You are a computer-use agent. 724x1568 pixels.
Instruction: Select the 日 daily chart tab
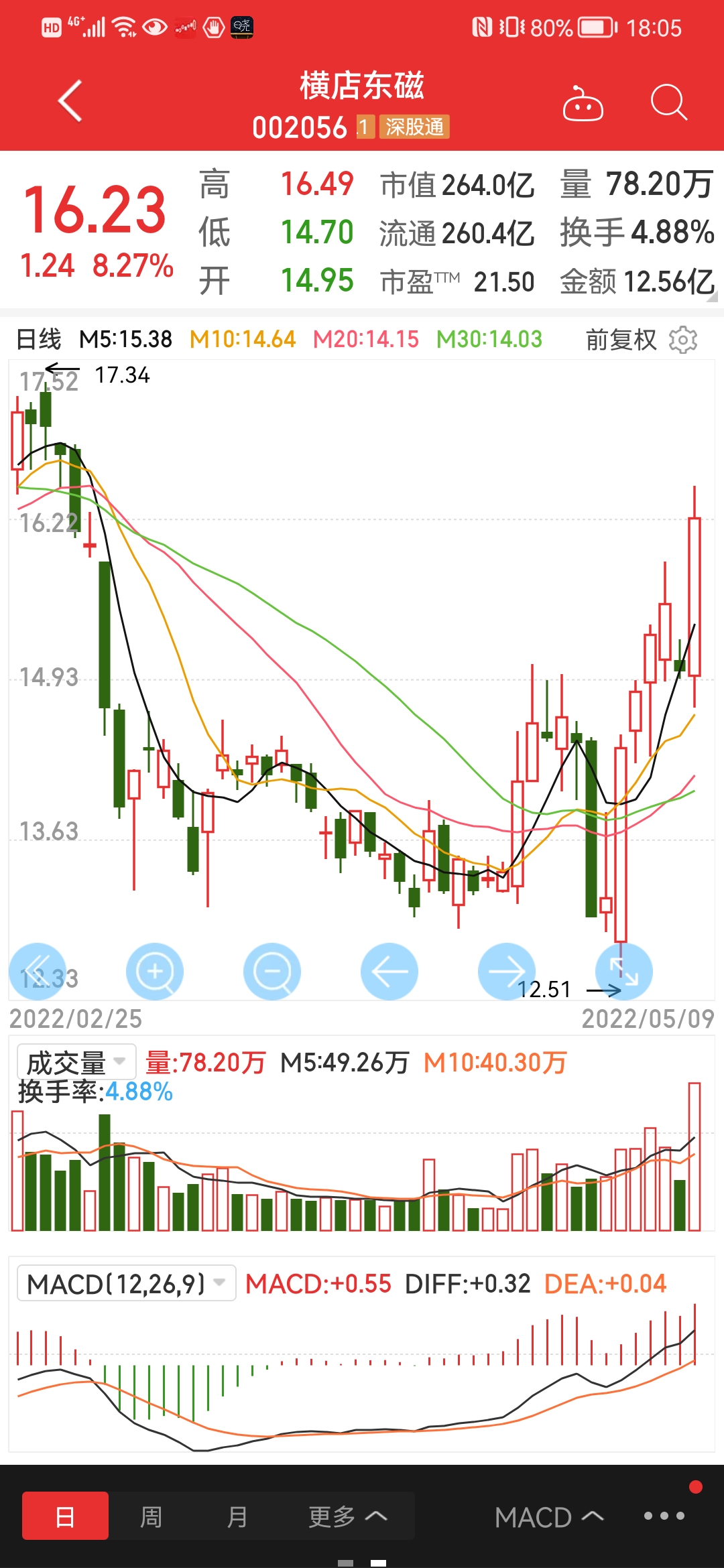click(x=65, y=1516)
